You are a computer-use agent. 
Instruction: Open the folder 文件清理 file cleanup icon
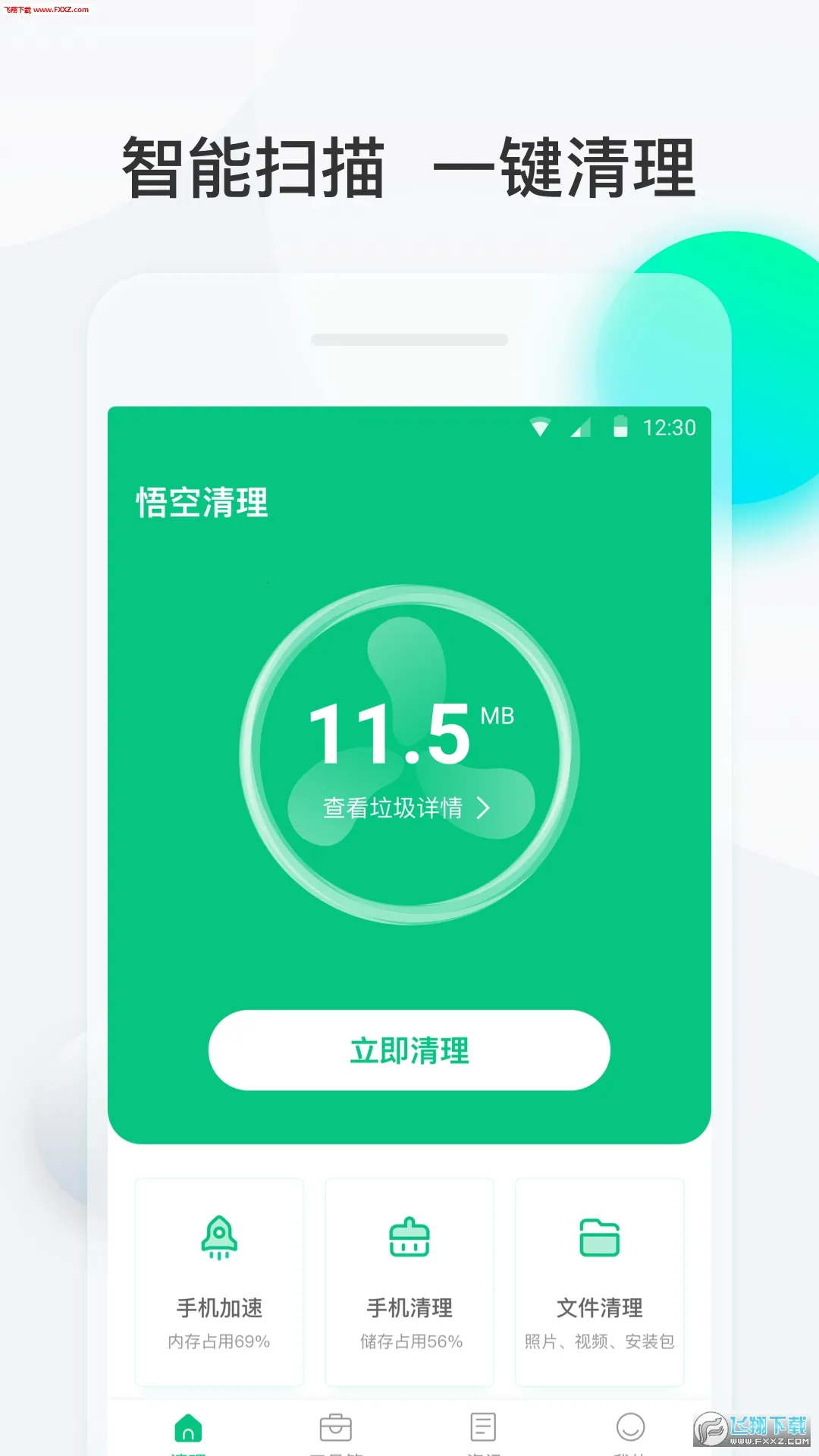click(600, 1239)
